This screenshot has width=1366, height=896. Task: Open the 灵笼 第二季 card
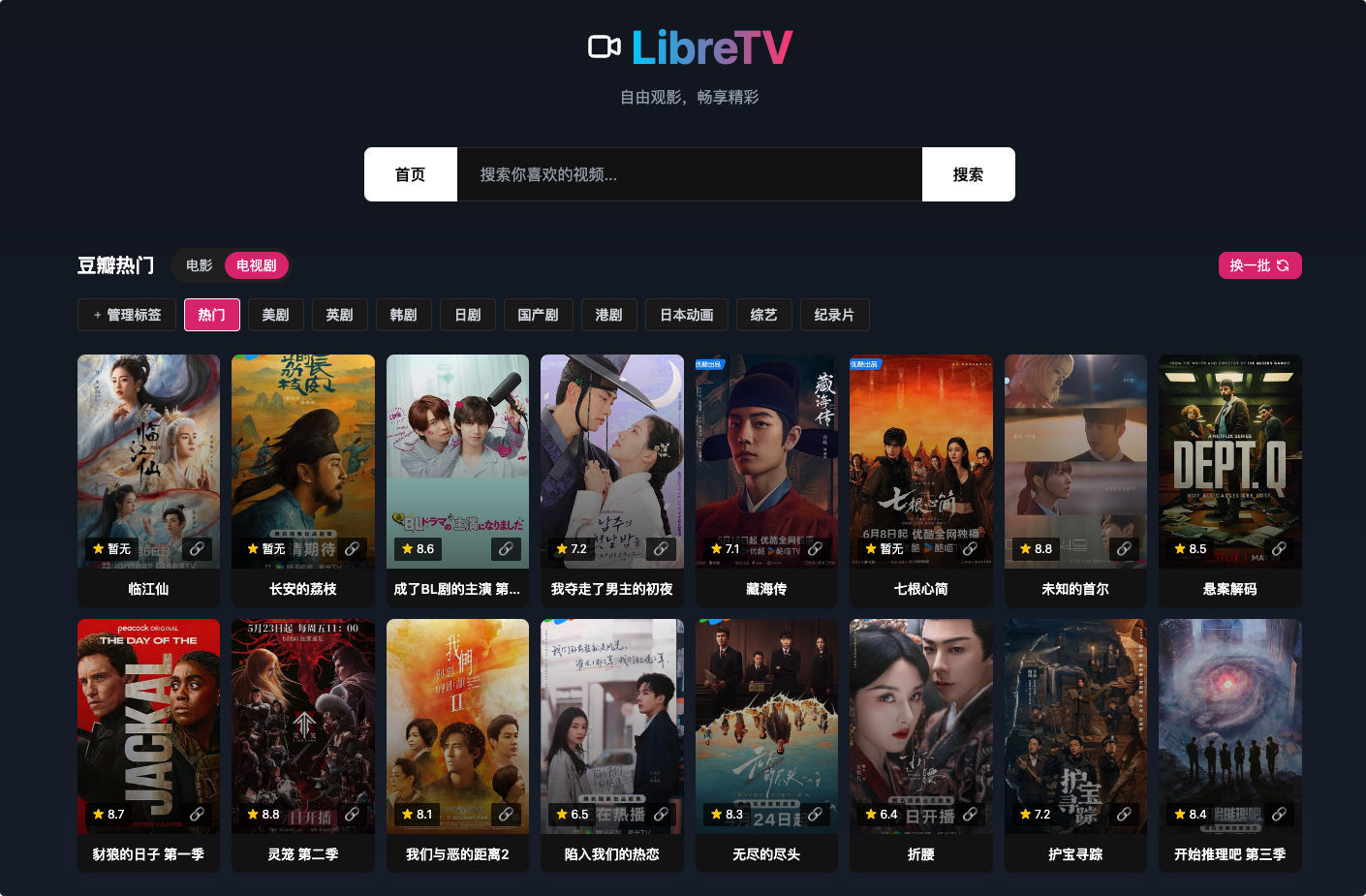pos(302,726)
